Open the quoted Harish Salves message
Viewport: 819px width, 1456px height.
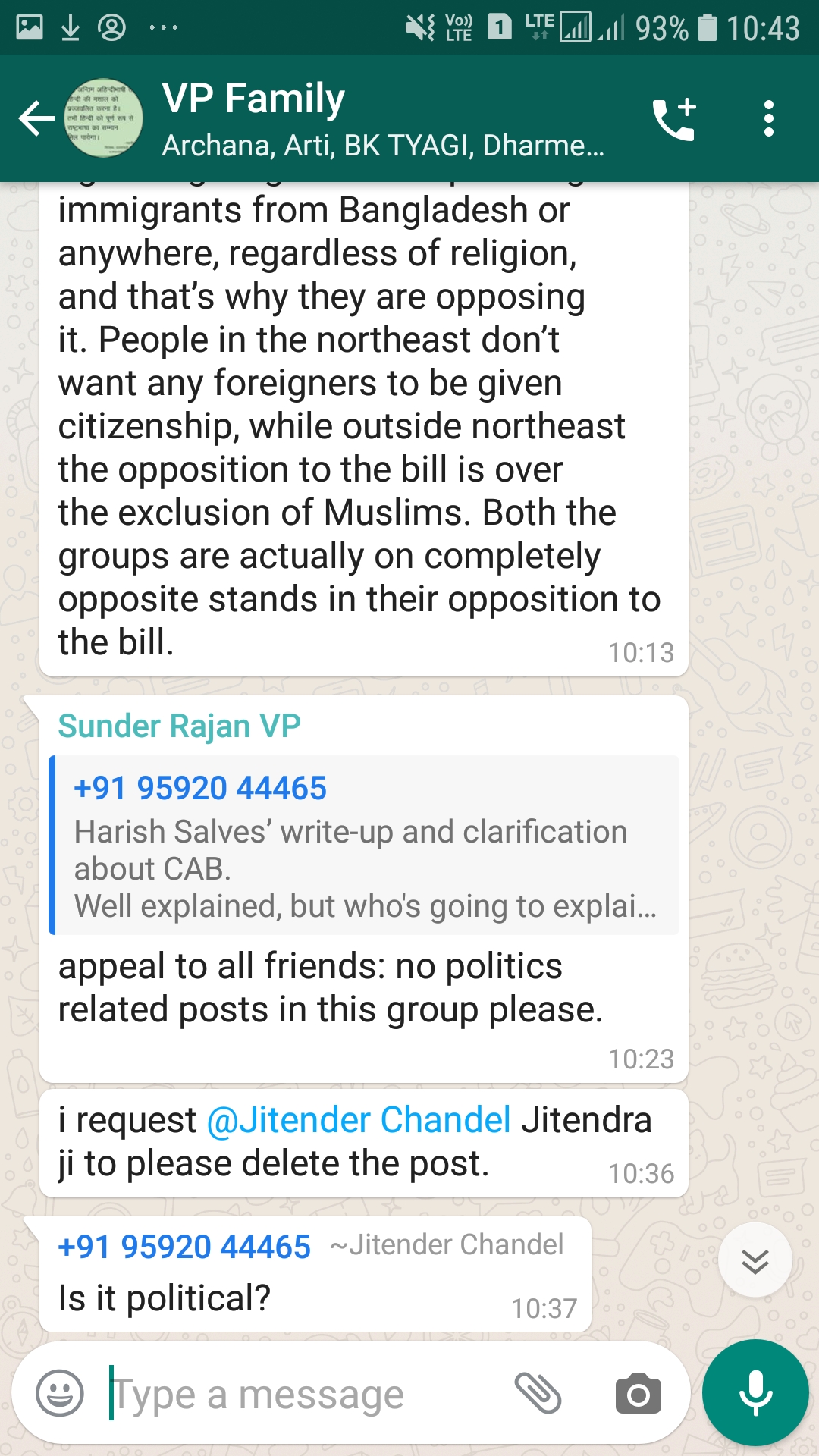364,846
